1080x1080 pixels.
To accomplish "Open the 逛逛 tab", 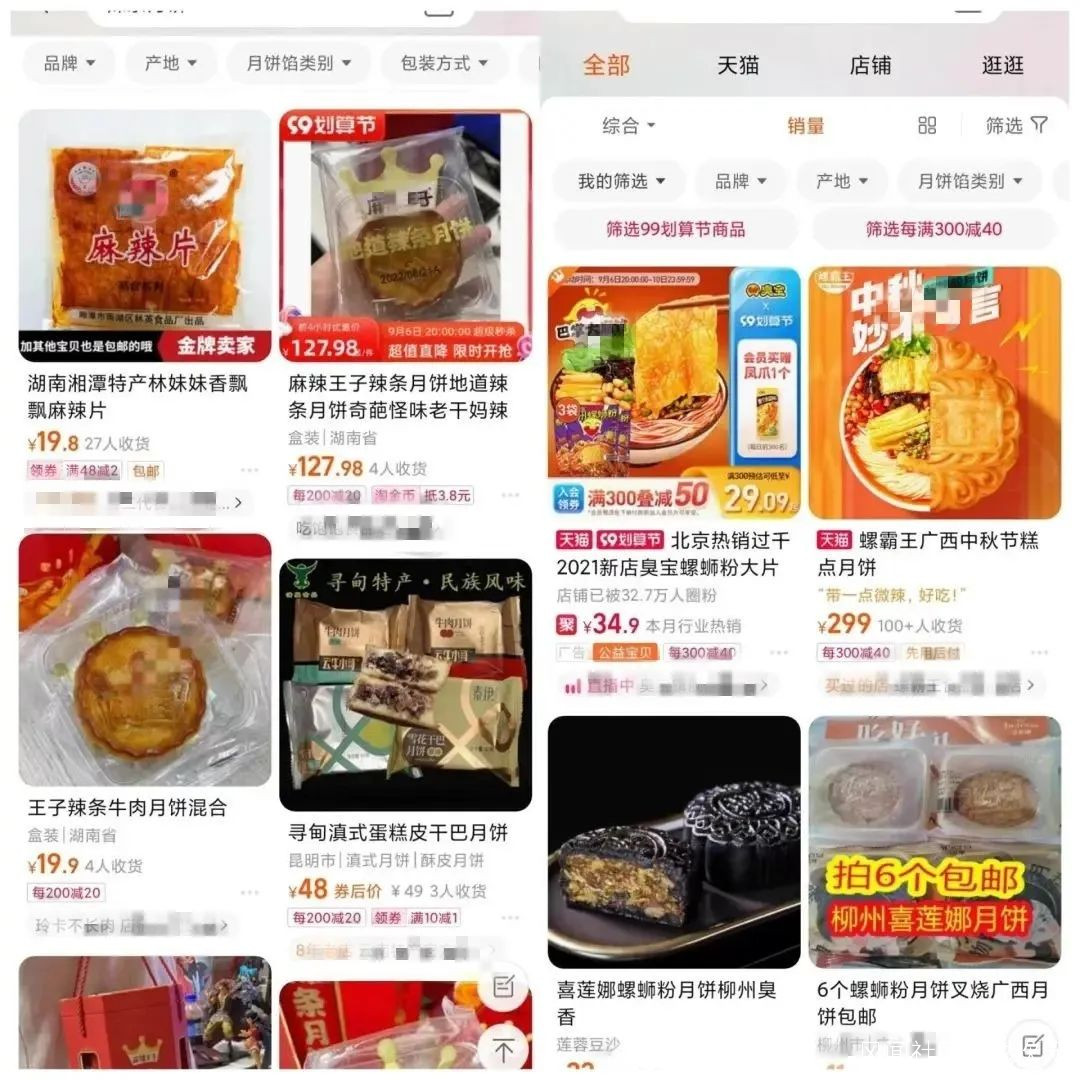I will pyautogui.click(x=1002, y=65).
